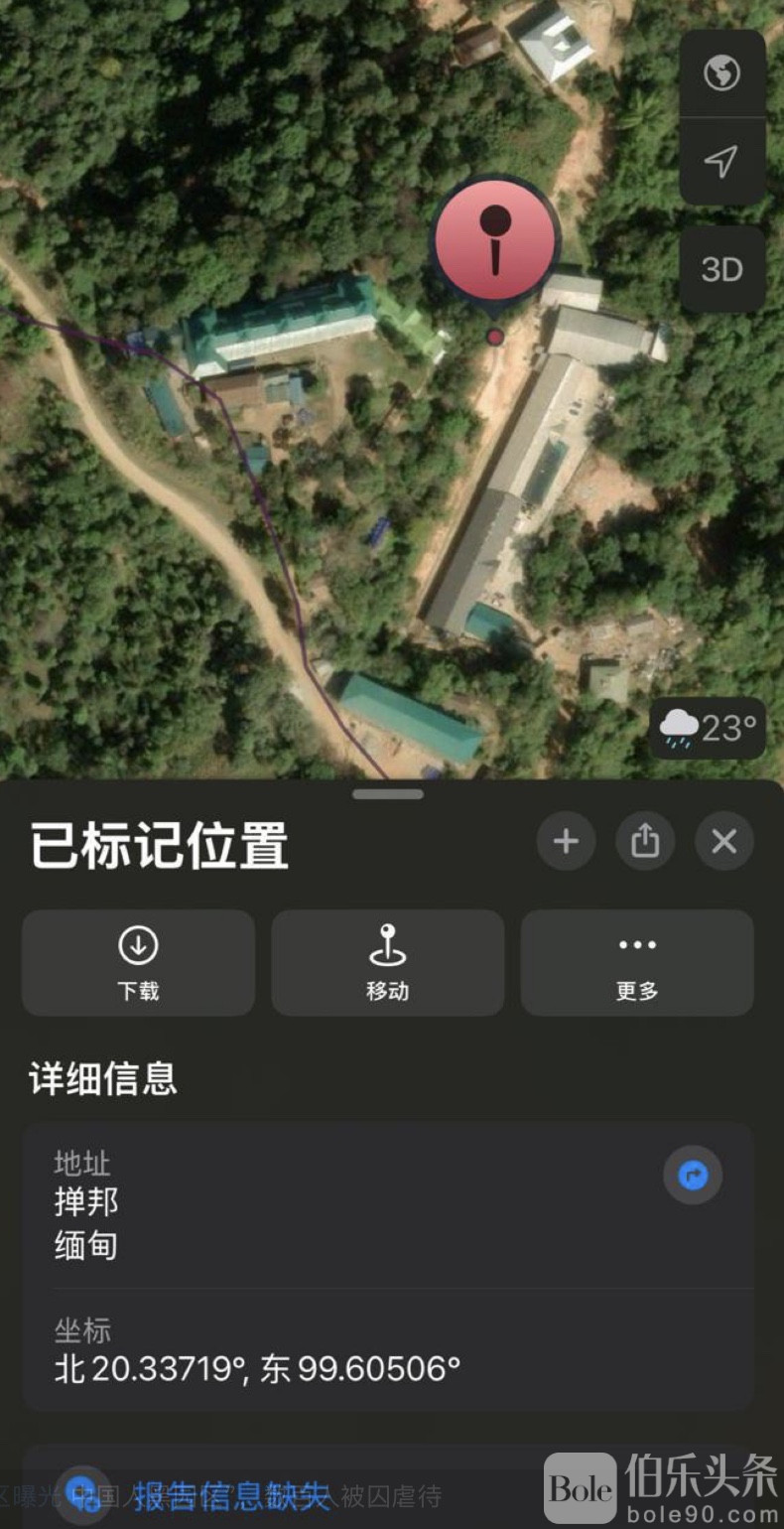The height and width of the screenshot is (1529, 784).
Task: Open the 更多 options menu
Action: tap(636, 962)
